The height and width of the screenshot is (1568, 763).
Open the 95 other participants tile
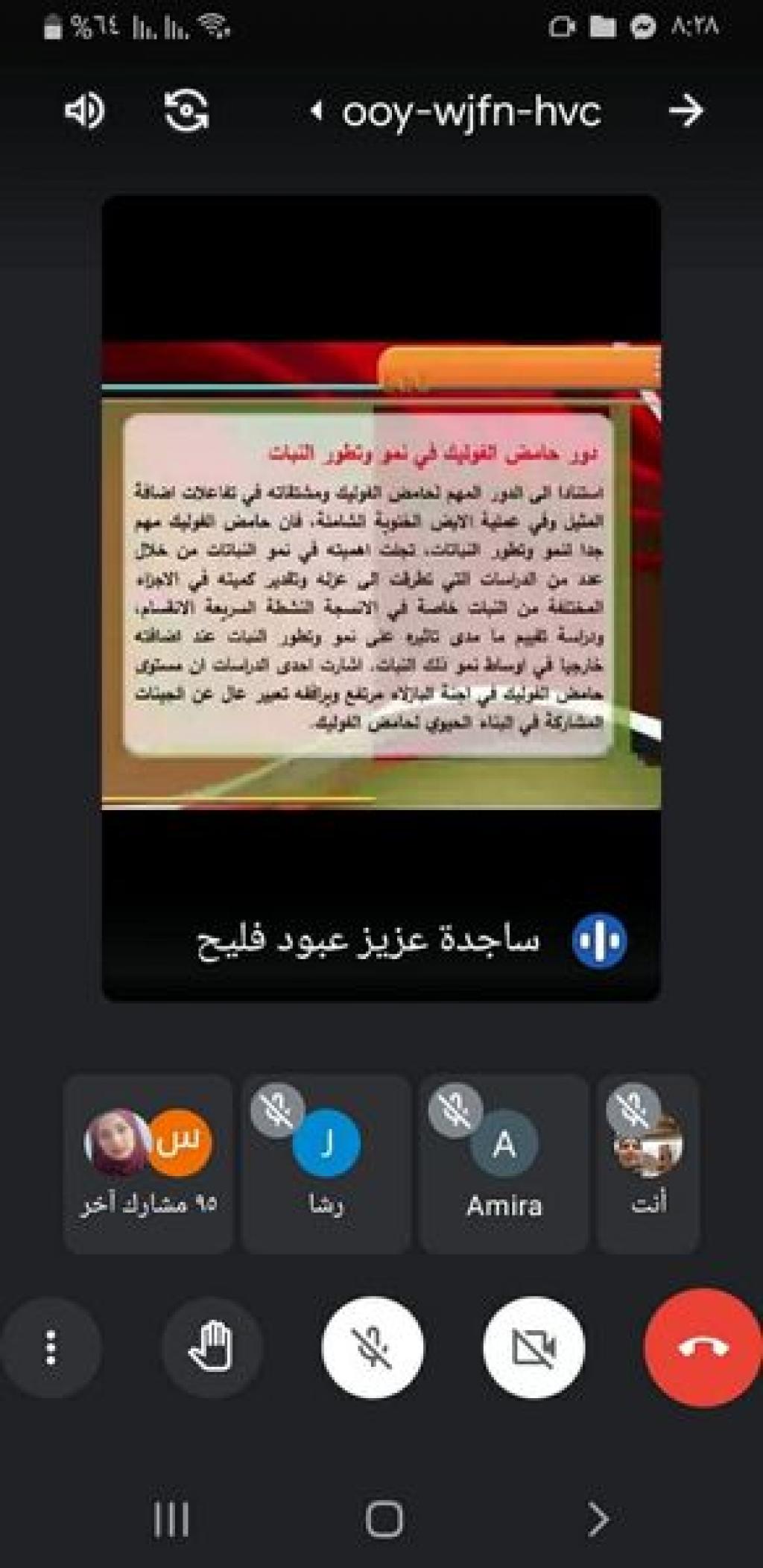(x=148, y=1163)
